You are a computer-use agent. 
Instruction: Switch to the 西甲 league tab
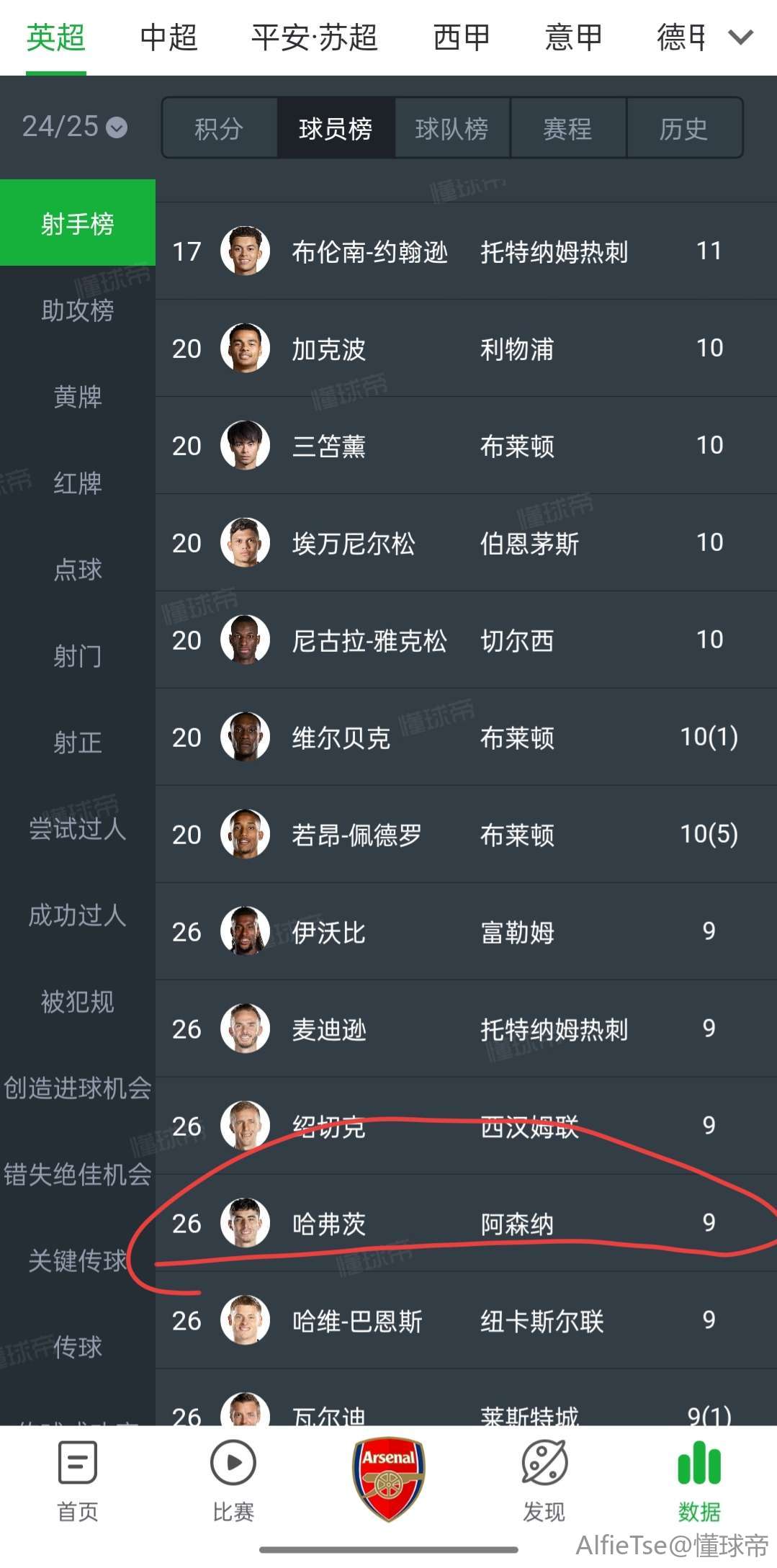tap(462, 37)
